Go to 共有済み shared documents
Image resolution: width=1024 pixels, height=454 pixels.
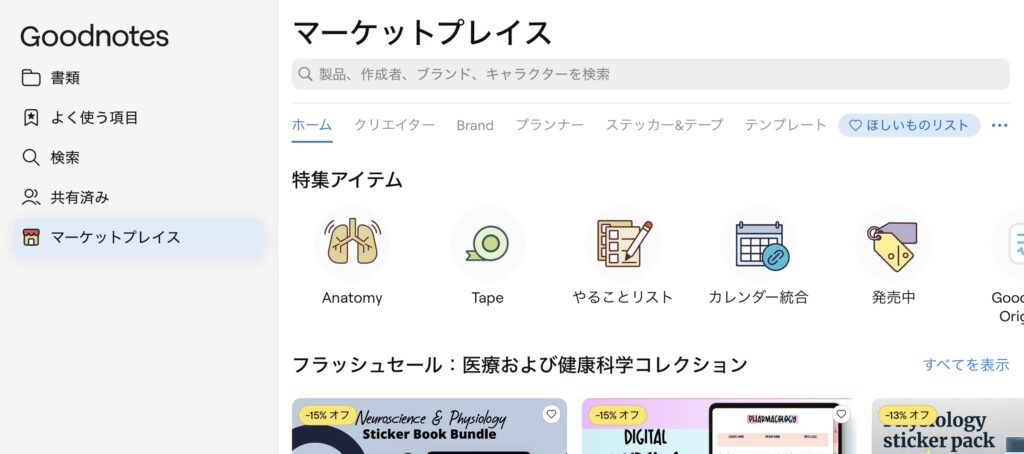[79, 197]
